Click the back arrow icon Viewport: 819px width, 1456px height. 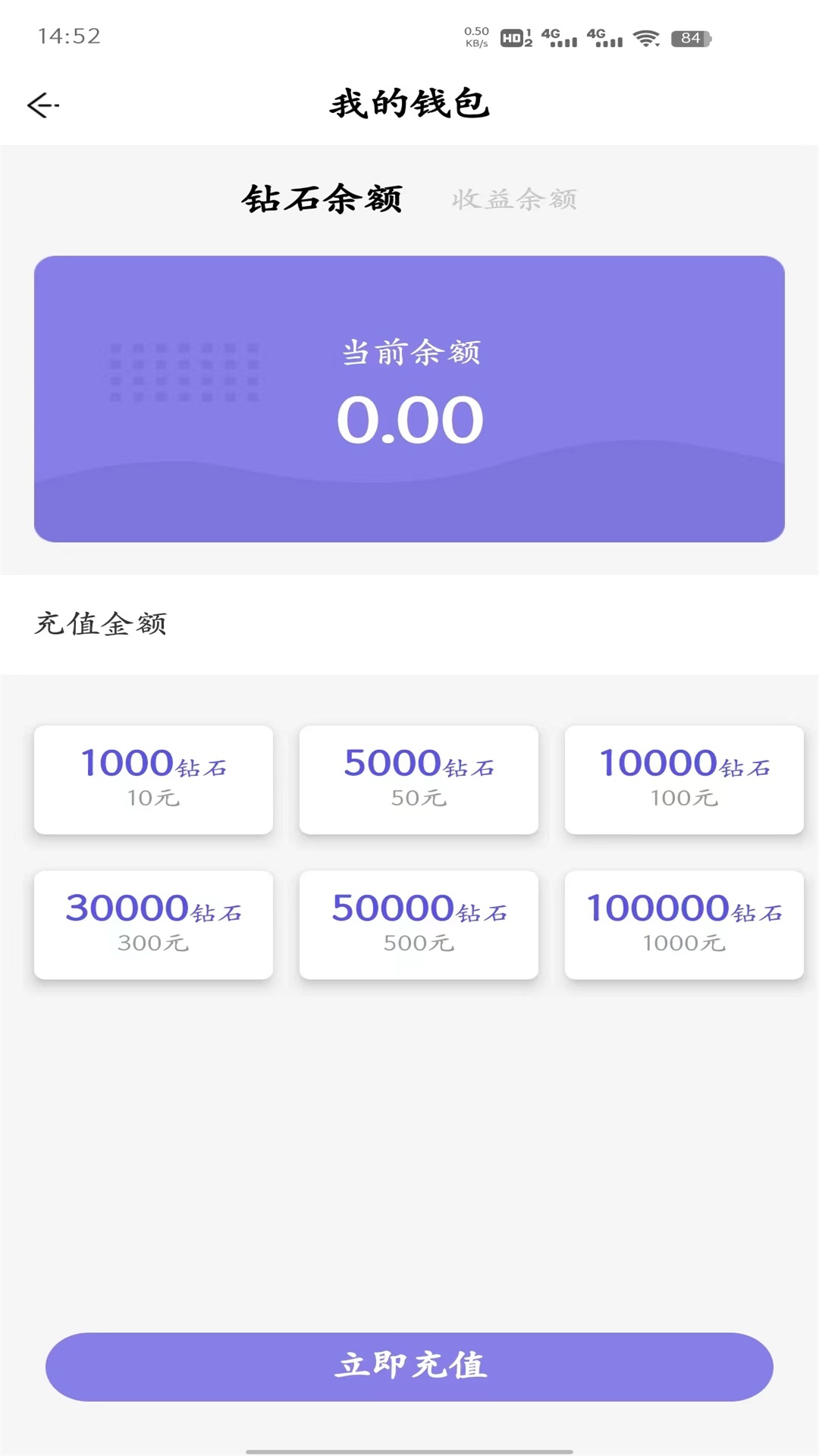pos(42,105)
